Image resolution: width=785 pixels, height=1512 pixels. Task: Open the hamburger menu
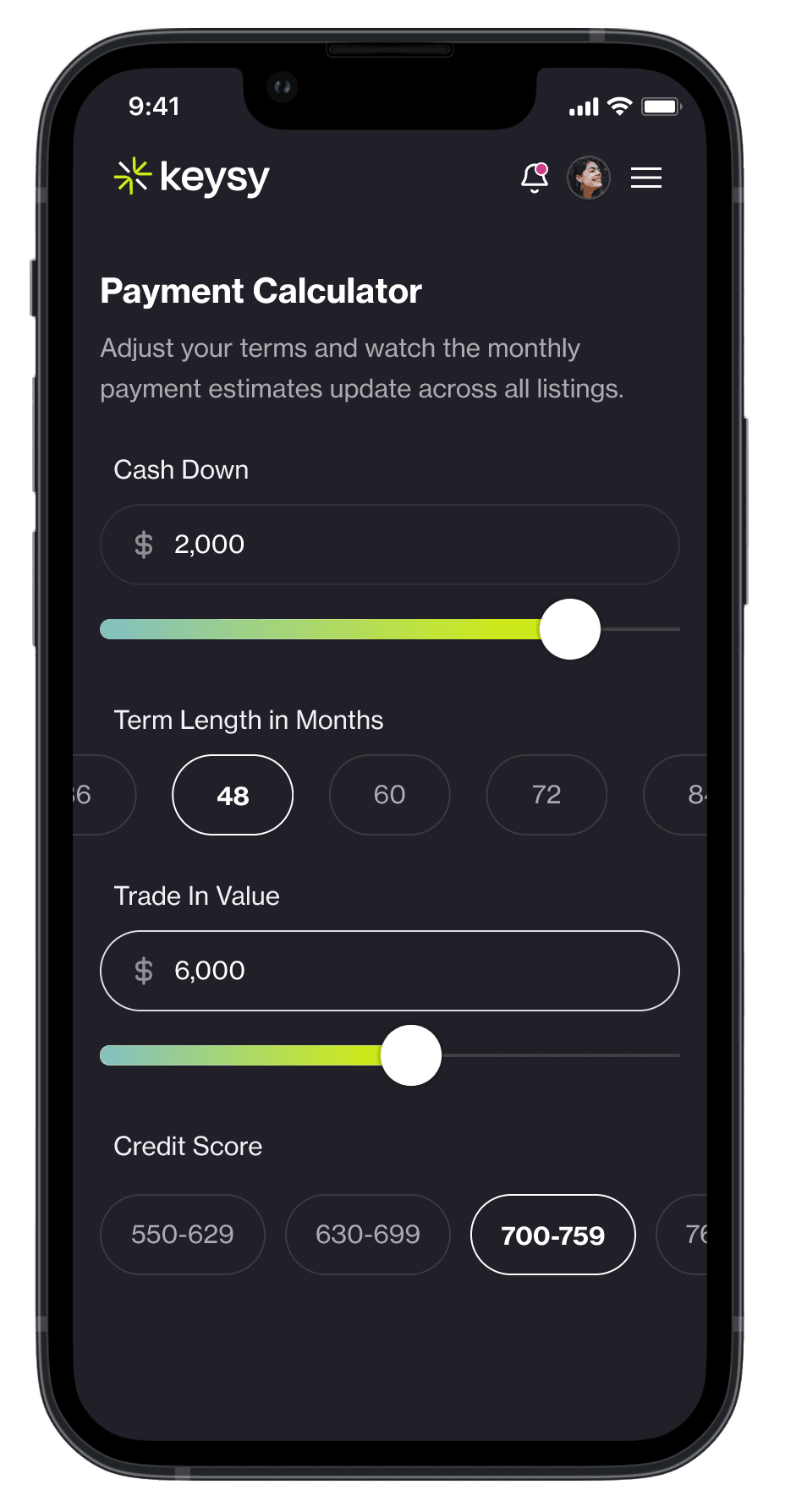tap(646, 178)
